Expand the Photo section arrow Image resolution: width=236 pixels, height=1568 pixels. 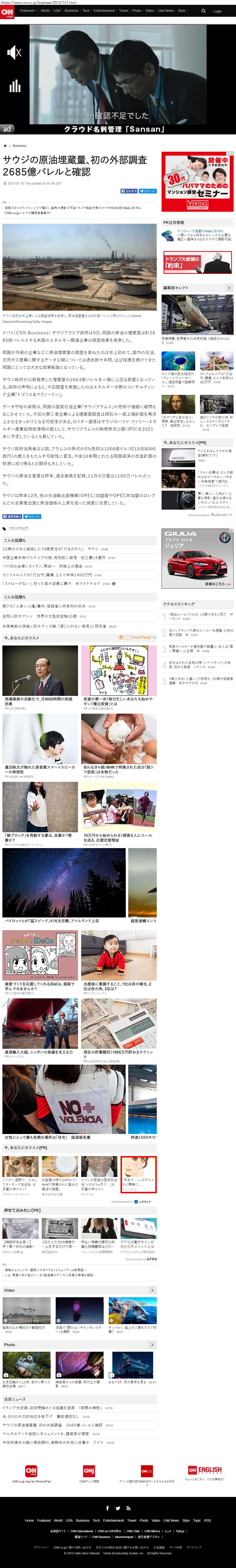click(x=152, y=1345)
